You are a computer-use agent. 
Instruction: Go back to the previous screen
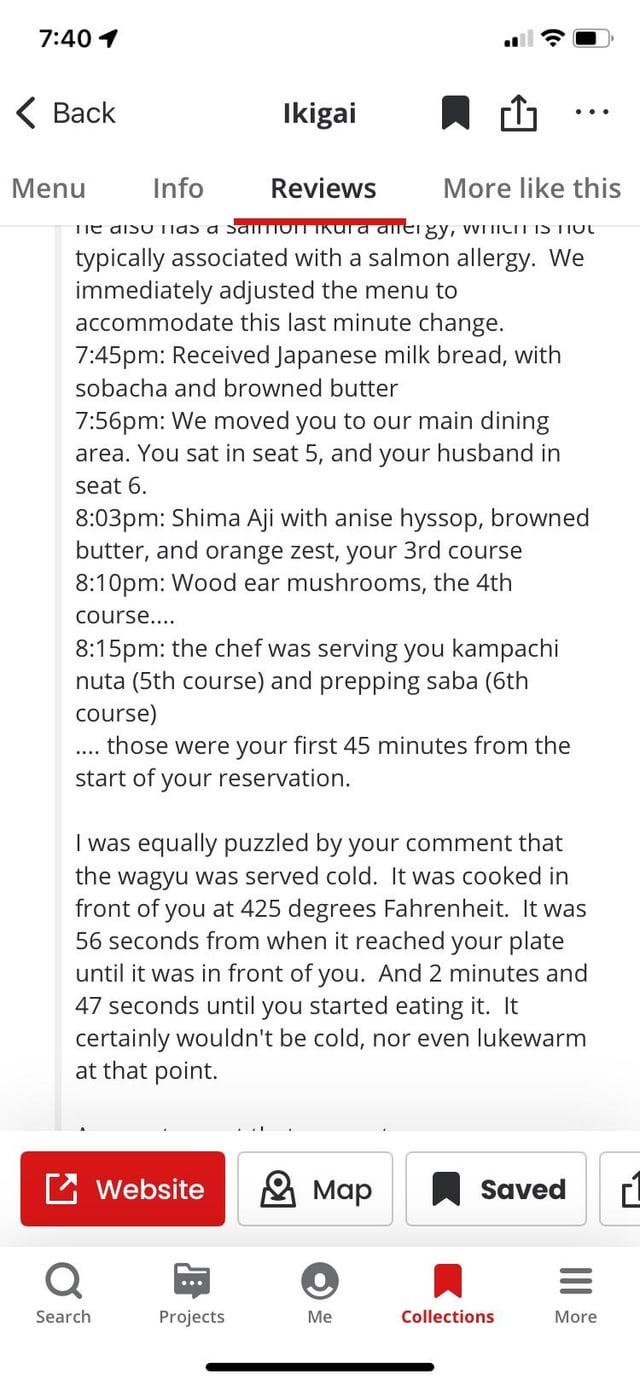[x=66, y=113]
